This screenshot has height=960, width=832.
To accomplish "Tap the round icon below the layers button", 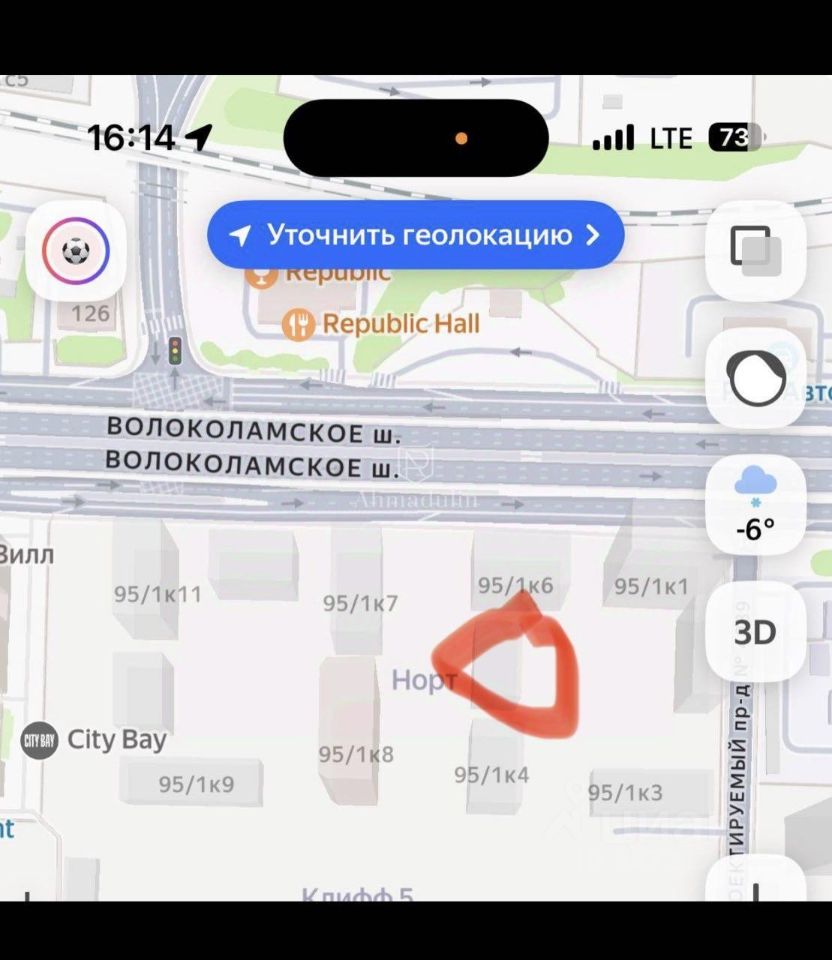I will (x=755, y=379).
